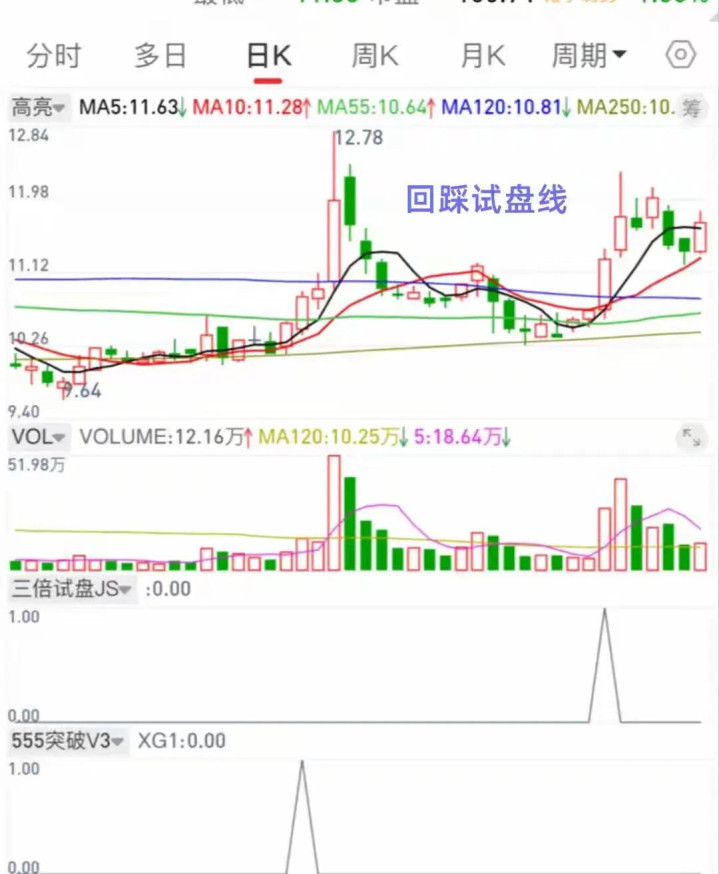Expand the volume panel with arrows icon
Screen dimensions: 719x874
pyautogui.click(x=691, y=436)
